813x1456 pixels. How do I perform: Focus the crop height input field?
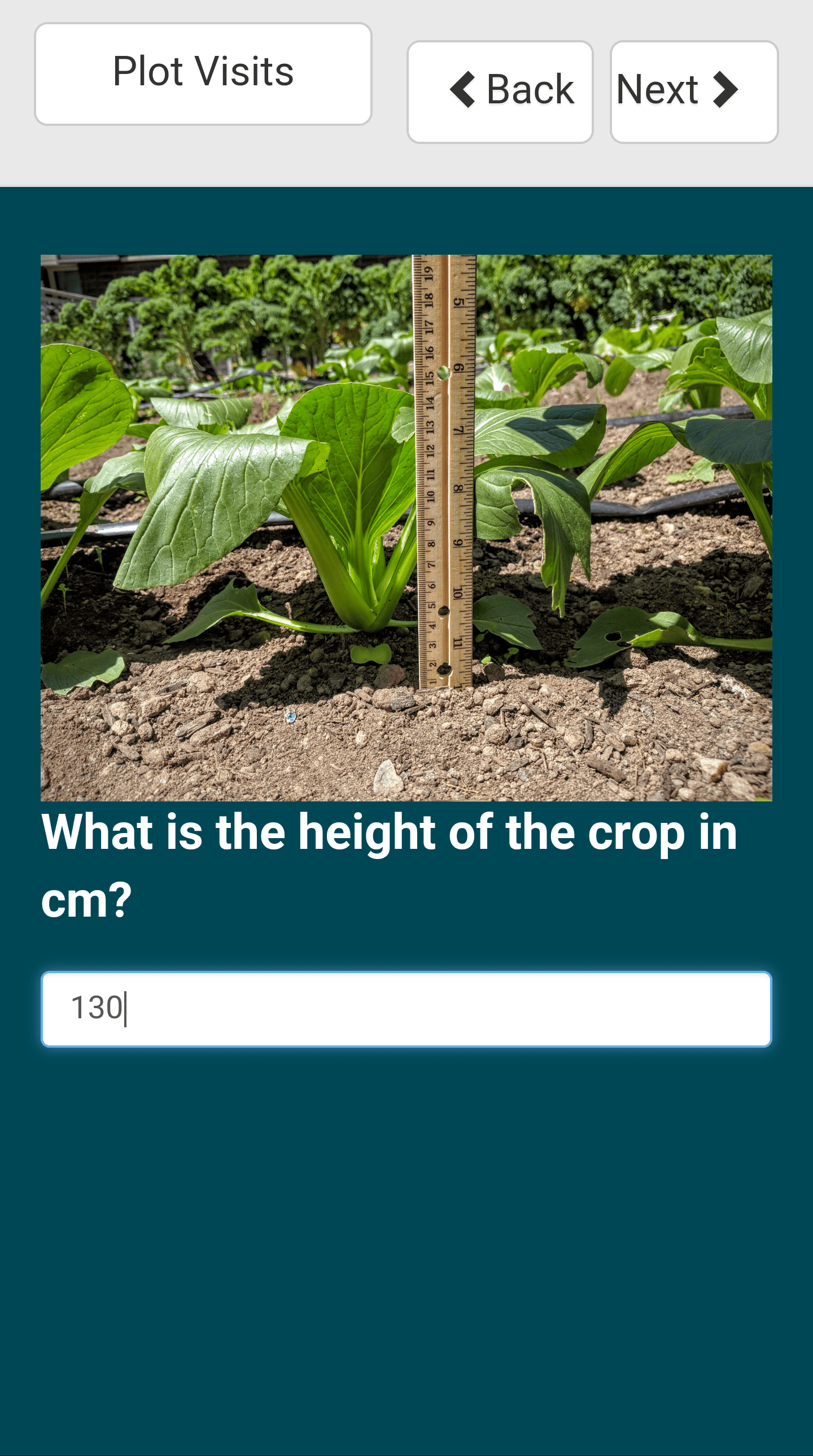pos(406,1009)
